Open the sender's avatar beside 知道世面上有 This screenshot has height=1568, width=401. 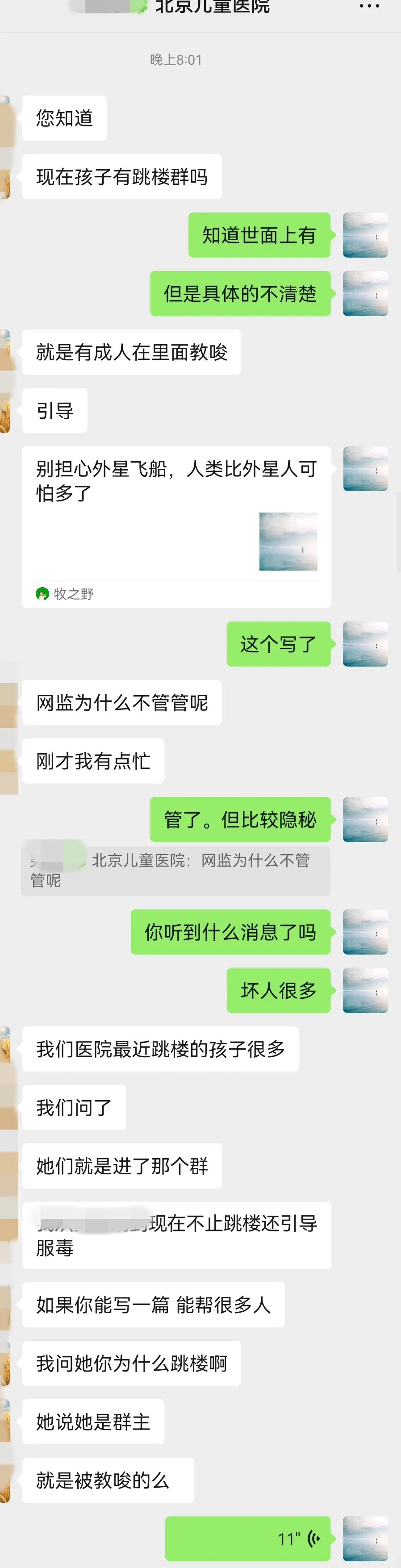coord(365,235)
